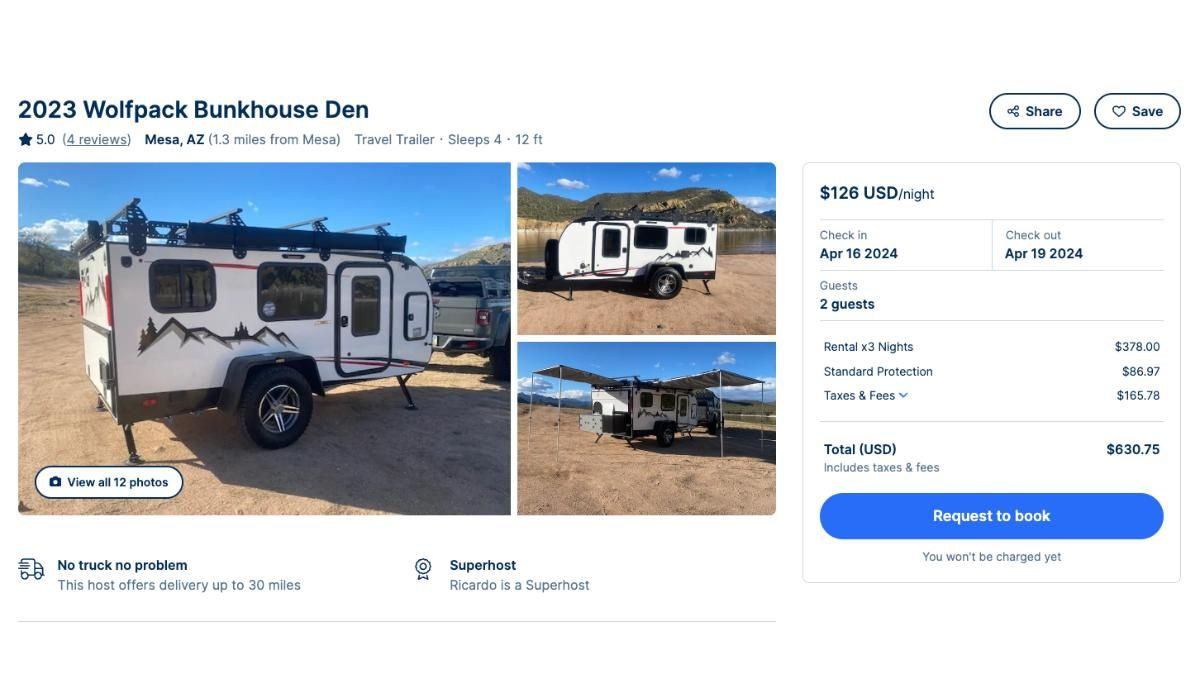Share this Wolfpack Bunkhouse Den listing
This screenshot has width=1200, height=700.
coord(1034,111)
